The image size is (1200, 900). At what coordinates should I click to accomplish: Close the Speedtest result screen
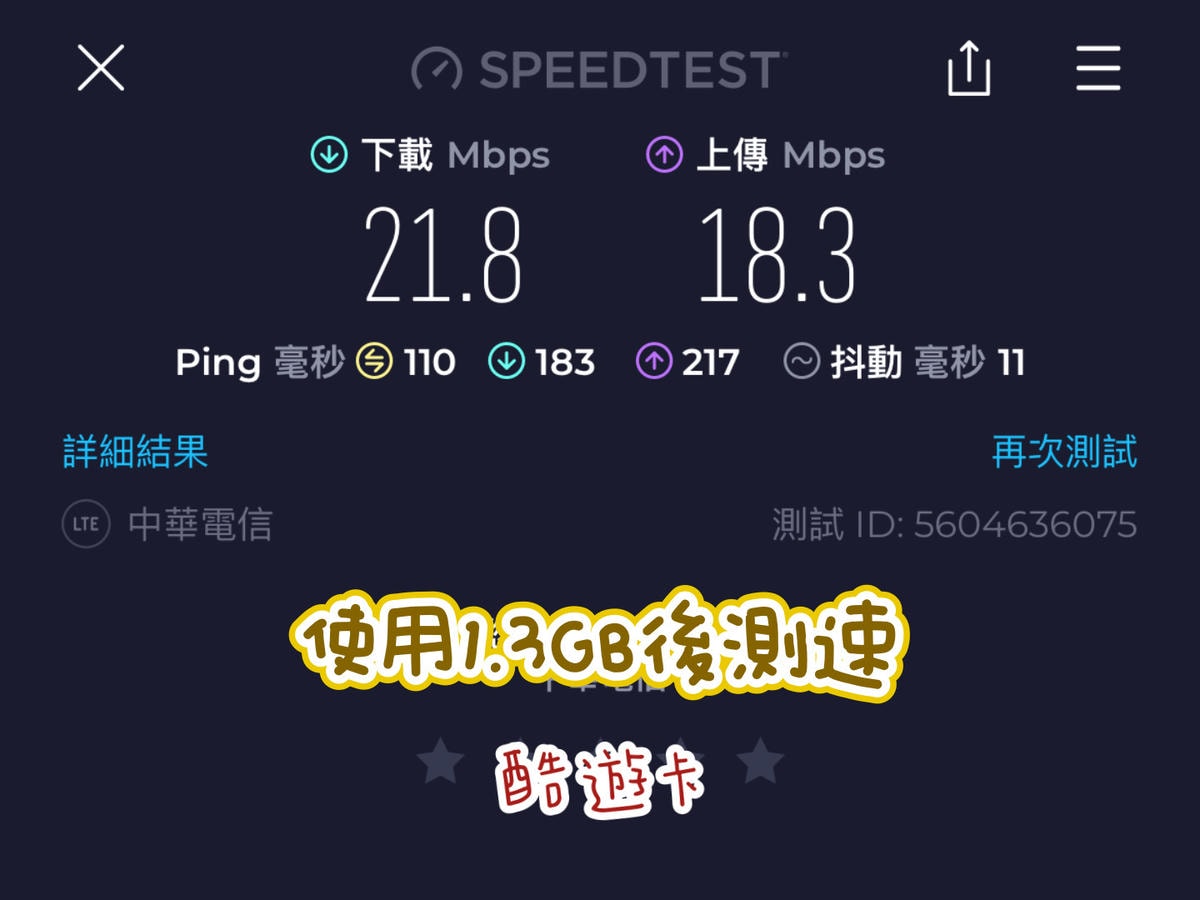[x=101, y=68]
